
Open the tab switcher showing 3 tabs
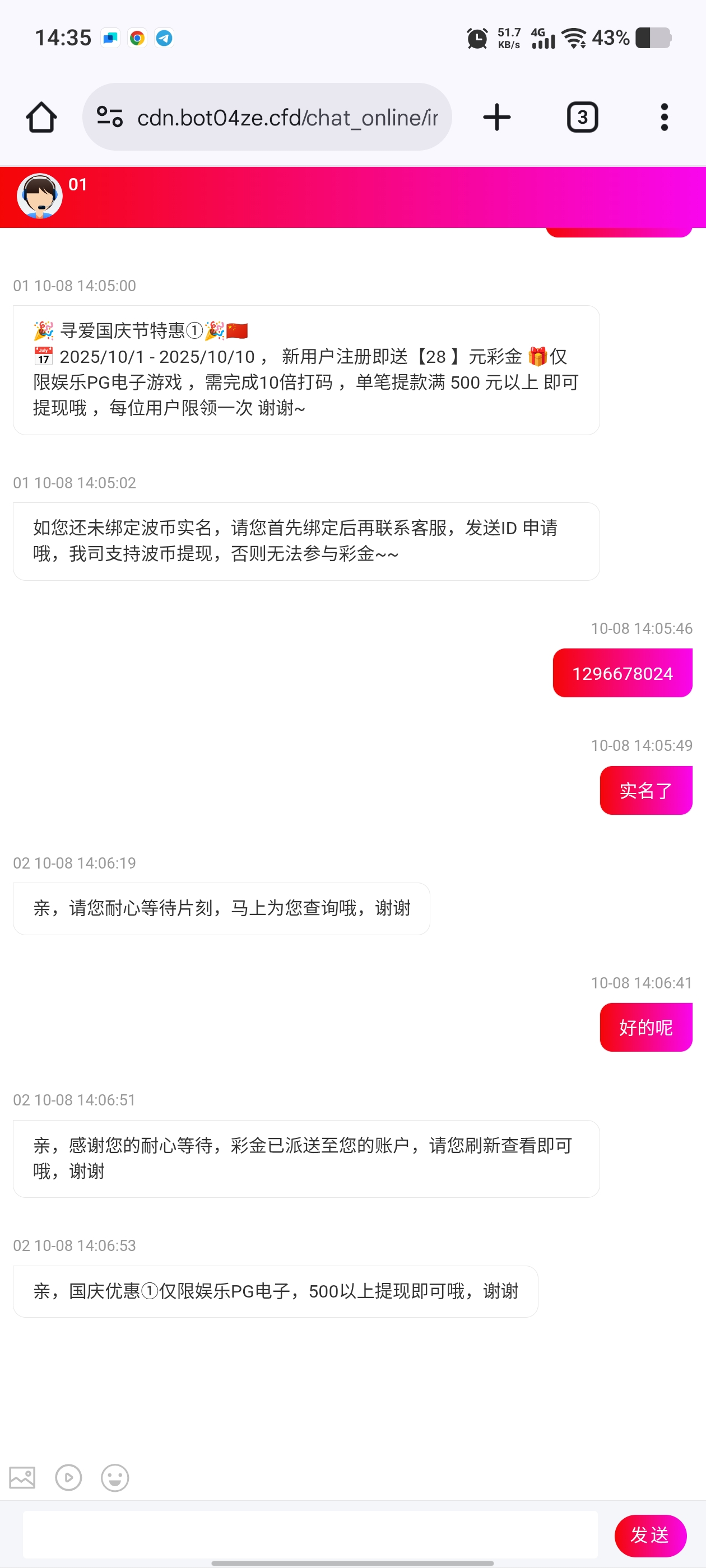click(x=582, y=117)
